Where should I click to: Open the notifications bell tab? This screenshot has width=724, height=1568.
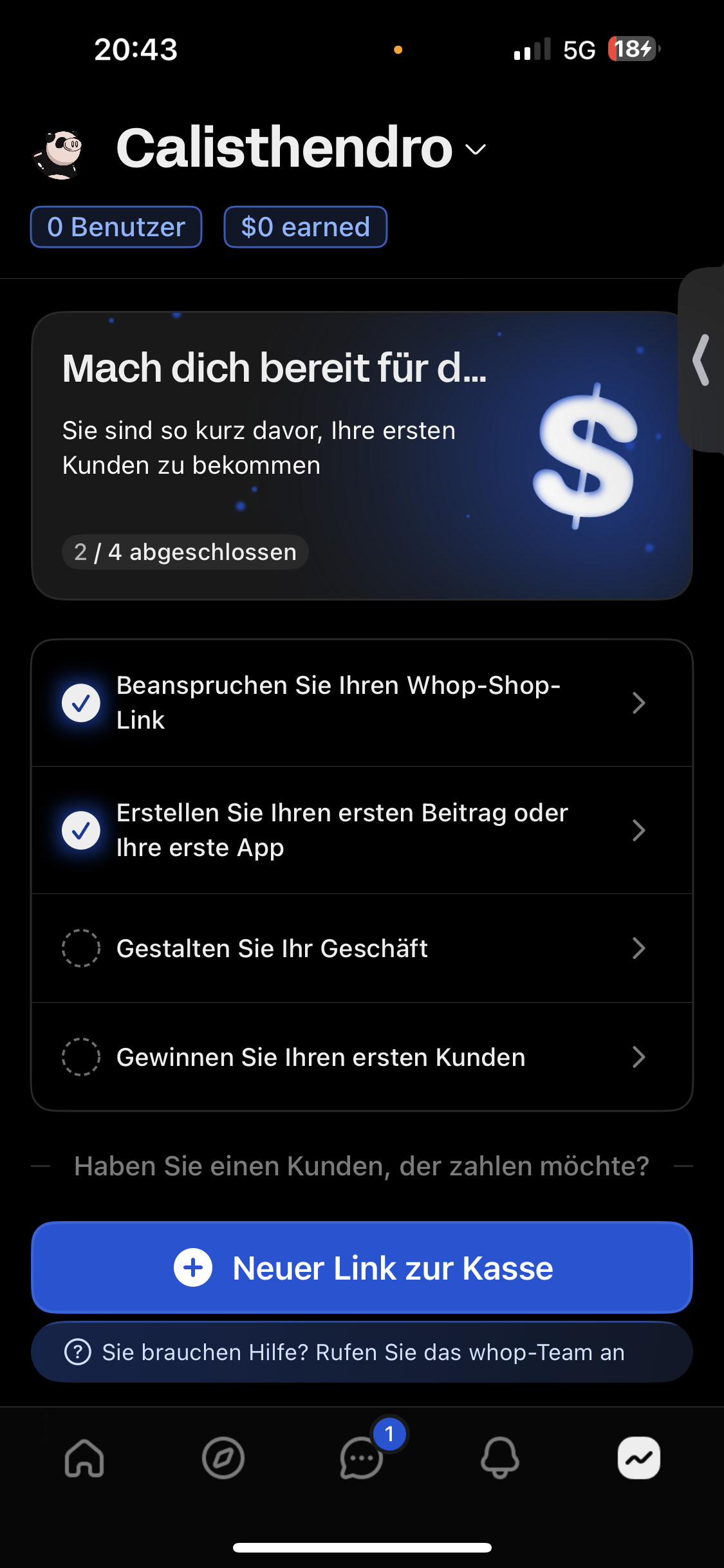pos(500,1458)
